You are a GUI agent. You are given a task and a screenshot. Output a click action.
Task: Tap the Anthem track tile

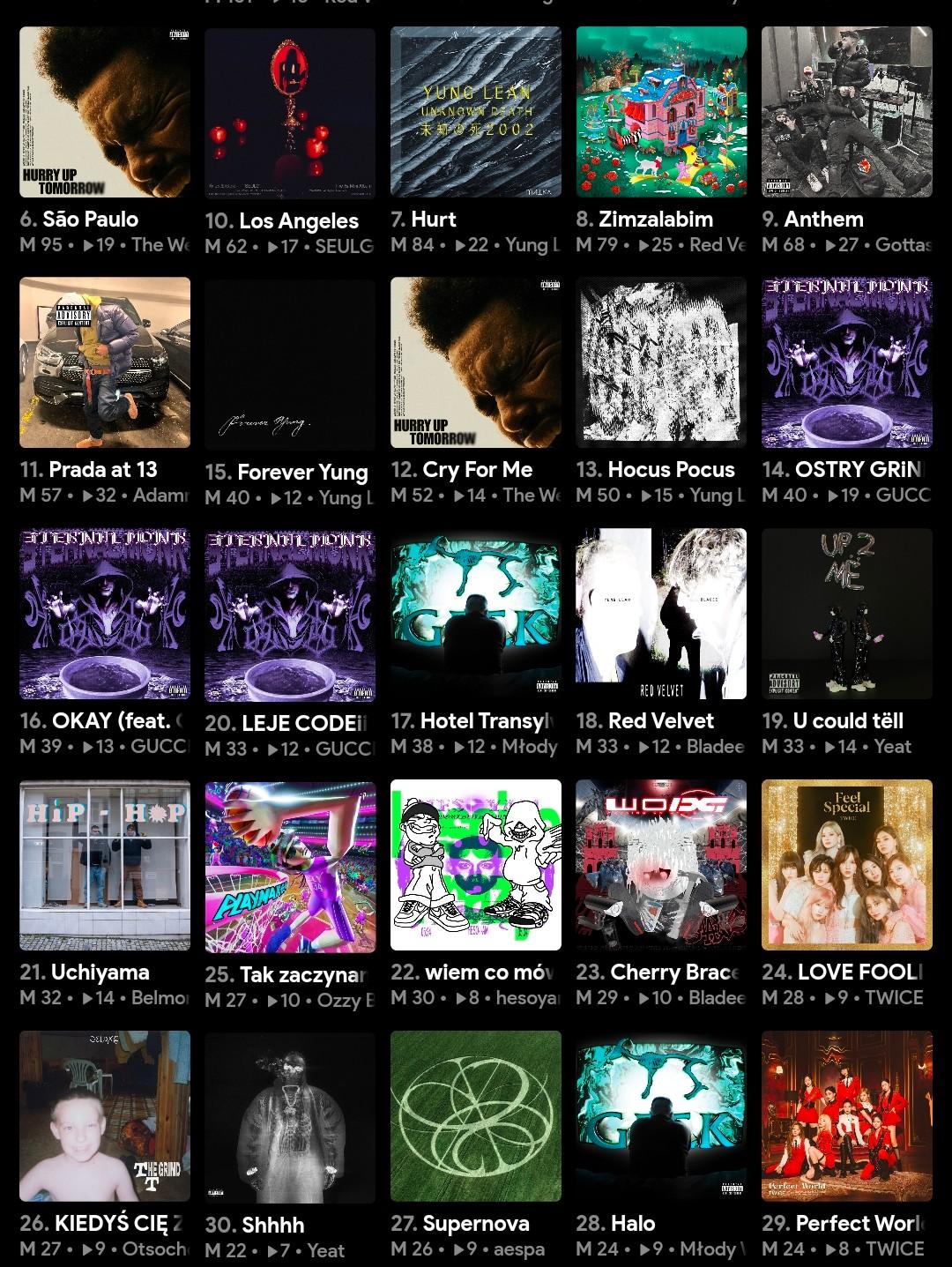tap(846, 112)
